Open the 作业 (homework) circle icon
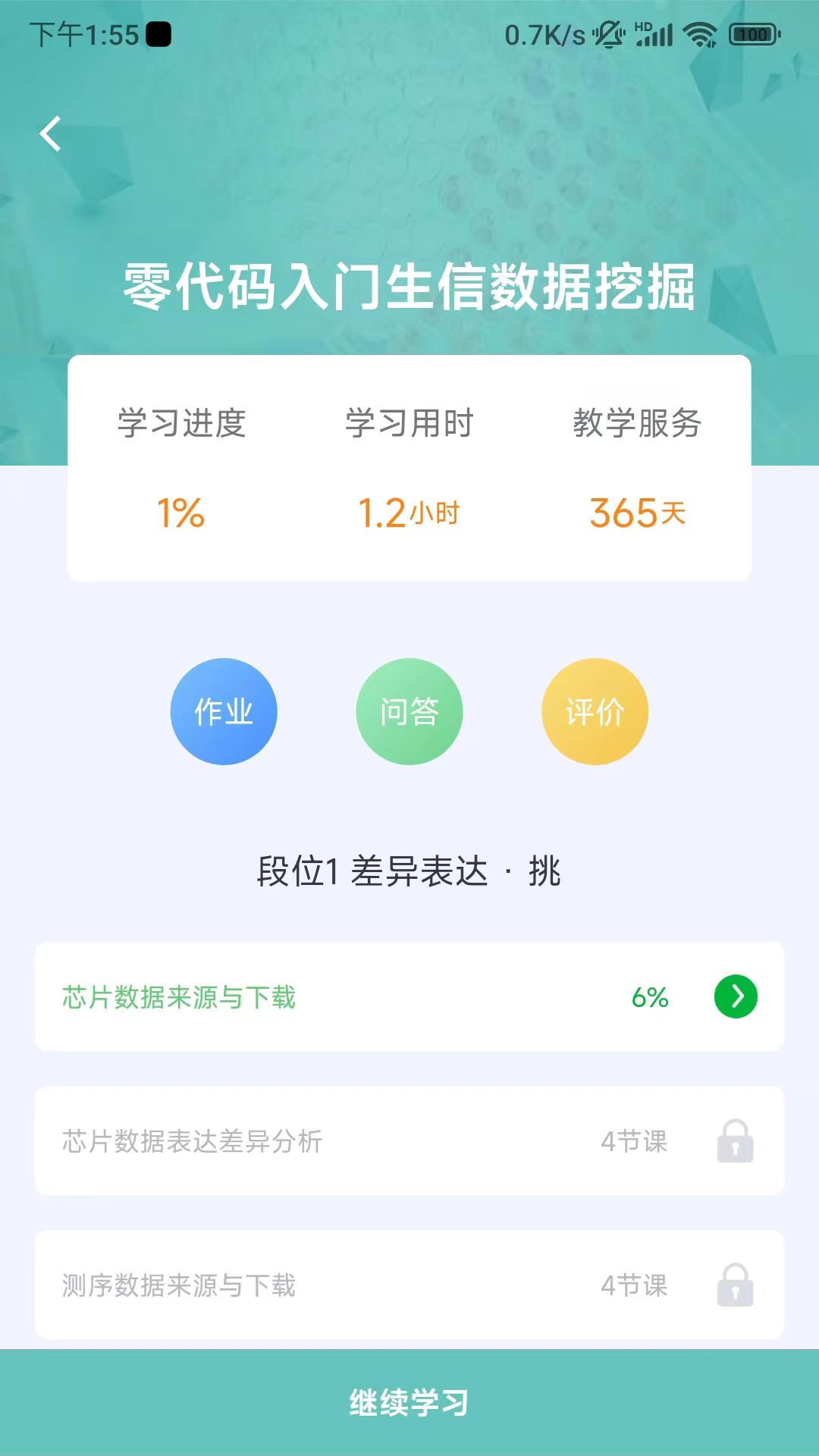This screenshot has height=1456, width=819. point(224,711)
